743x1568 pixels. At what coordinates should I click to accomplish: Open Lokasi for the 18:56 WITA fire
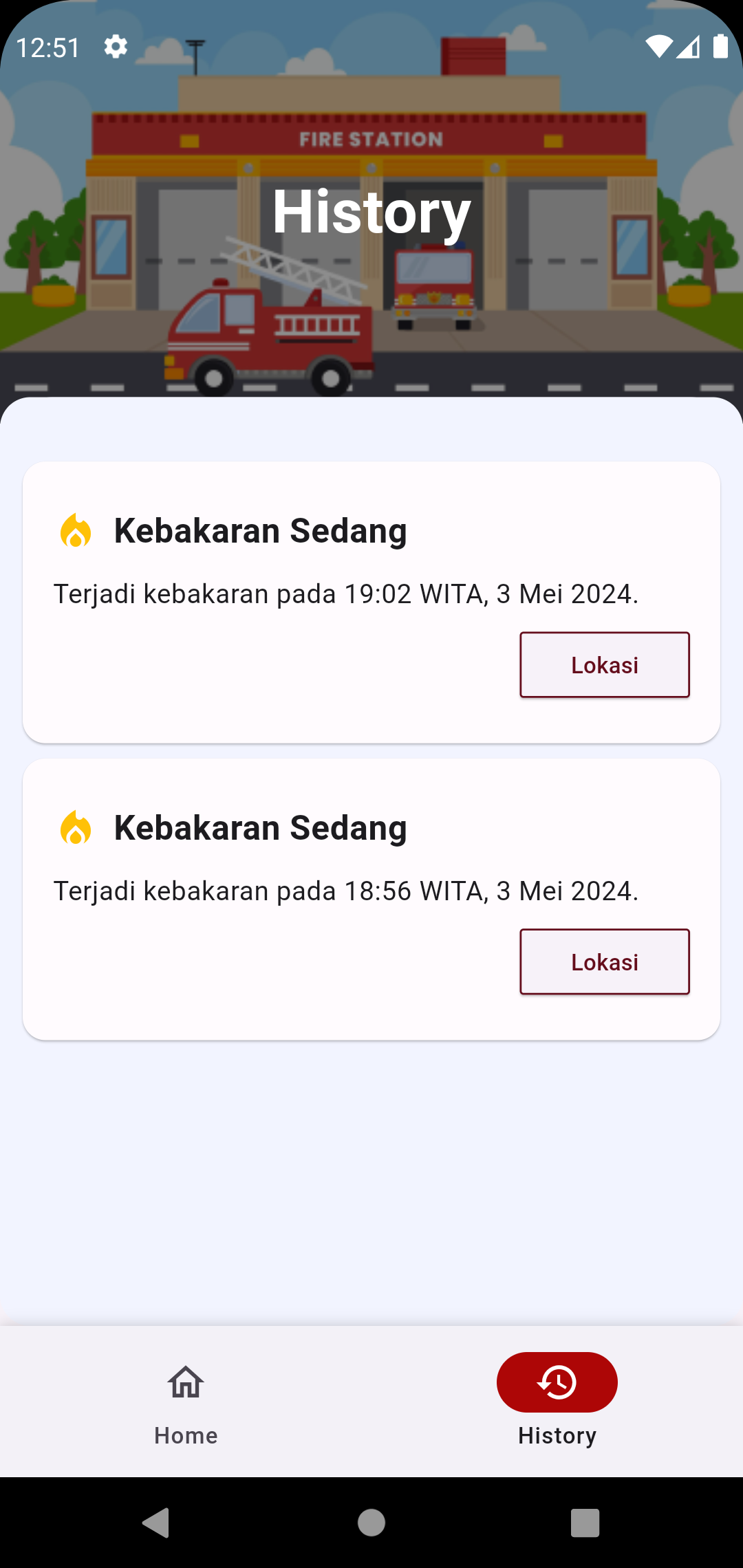point(604,961)
